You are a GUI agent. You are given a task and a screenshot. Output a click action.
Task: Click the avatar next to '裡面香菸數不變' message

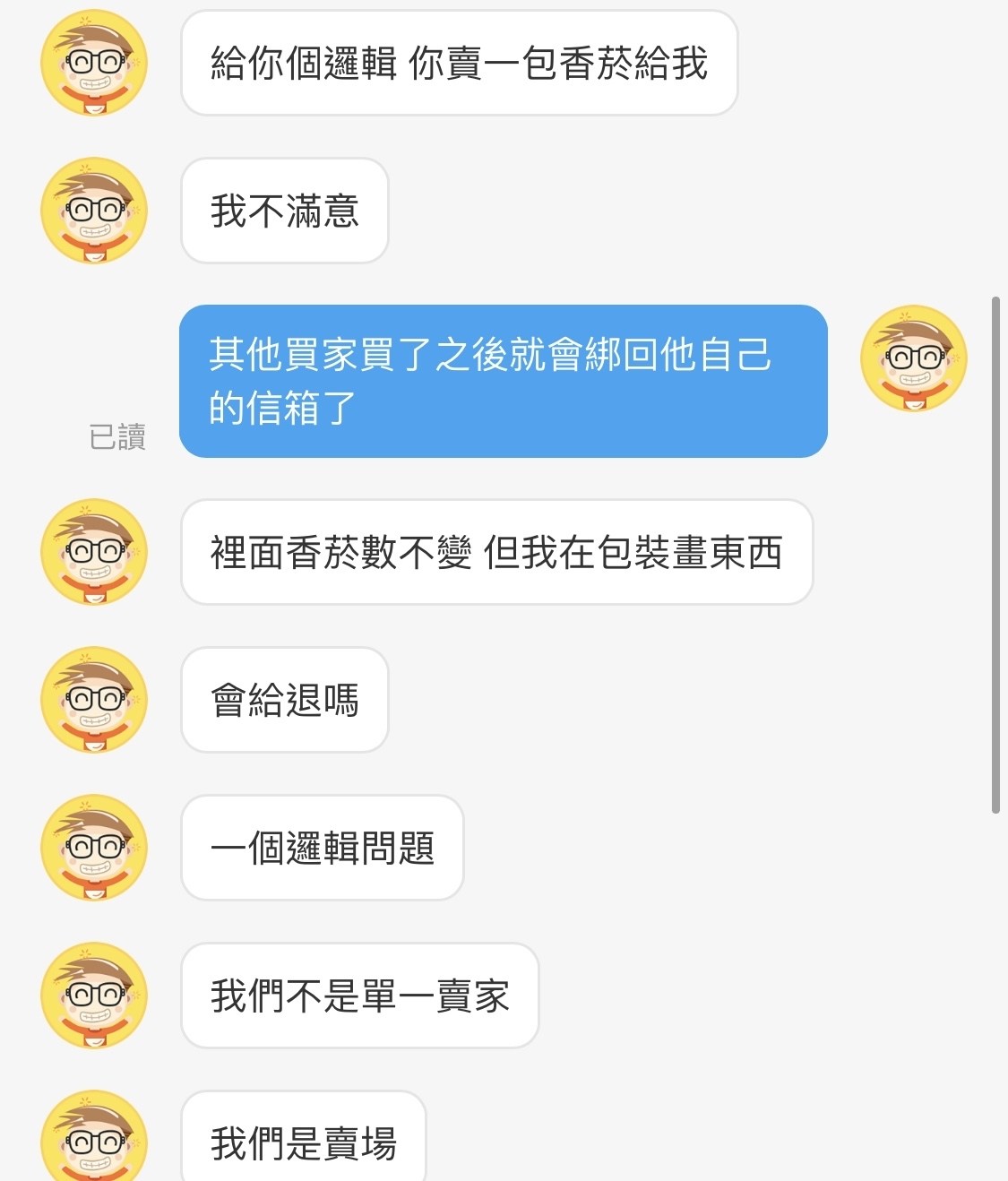click(x=93, y=551)
